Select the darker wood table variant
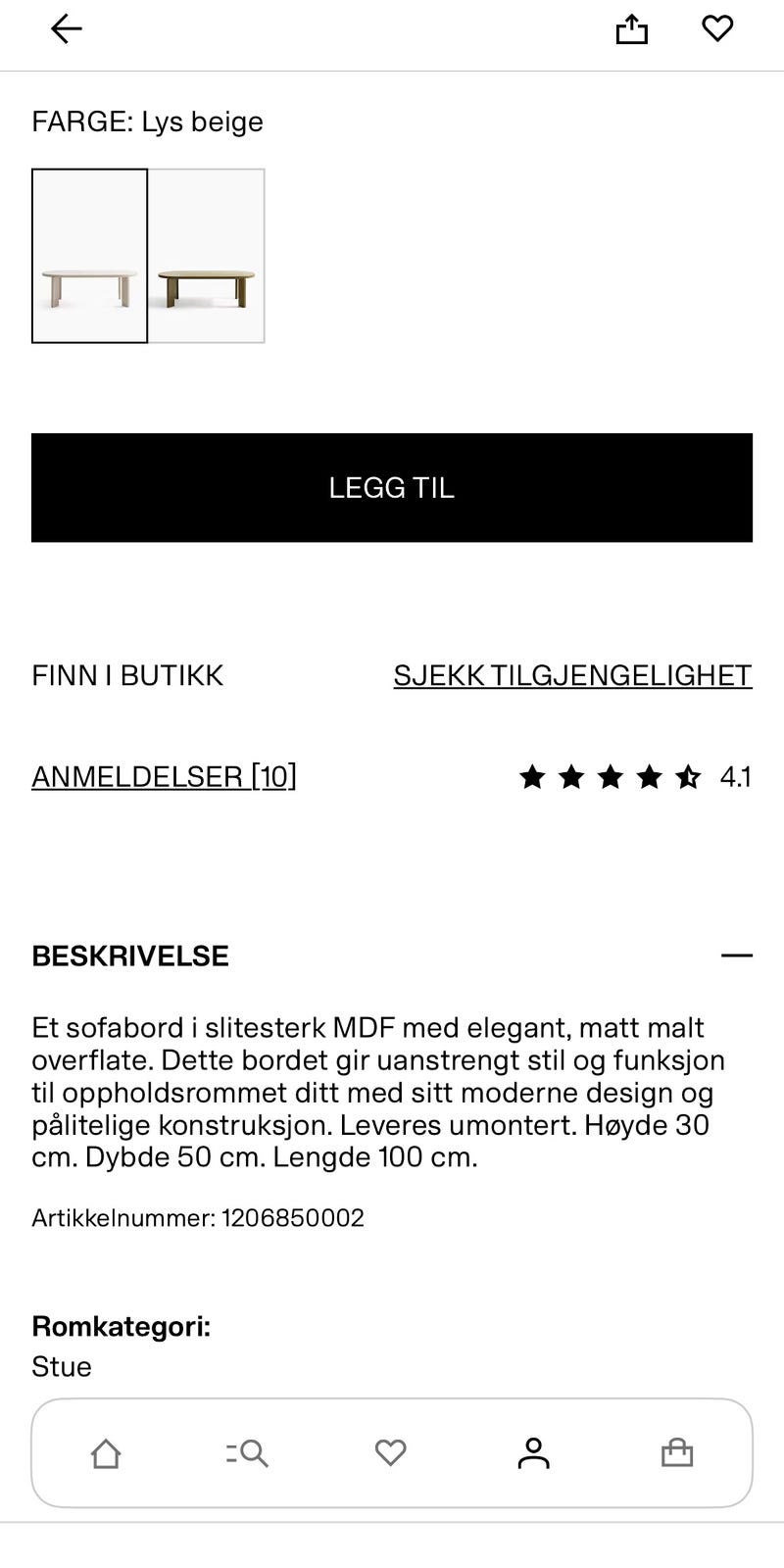Screen dimensions: 784x1568 pos(206,255)
